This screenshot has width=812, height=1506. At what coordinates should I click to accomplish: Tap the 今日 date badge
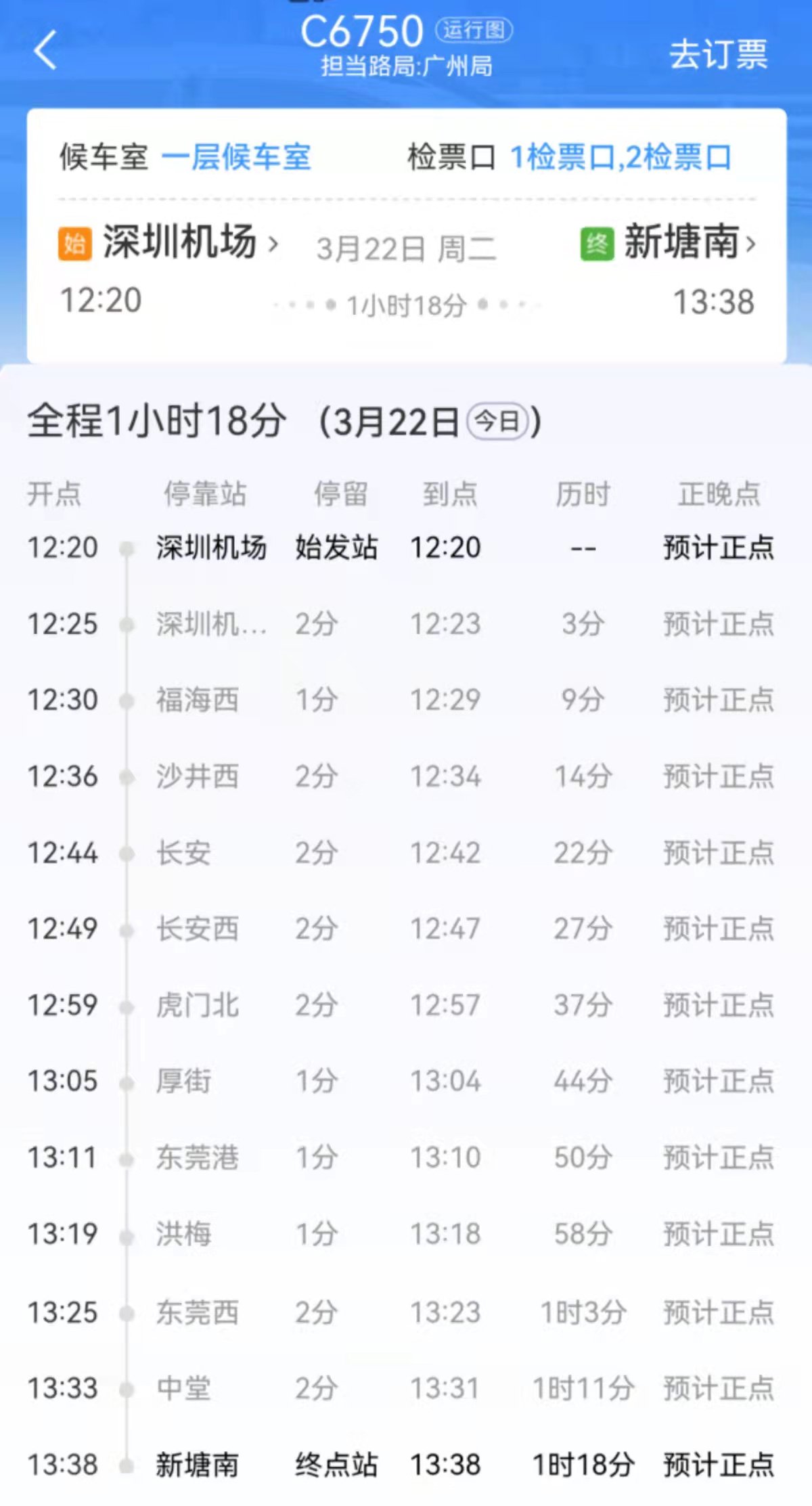pos(497,422)
